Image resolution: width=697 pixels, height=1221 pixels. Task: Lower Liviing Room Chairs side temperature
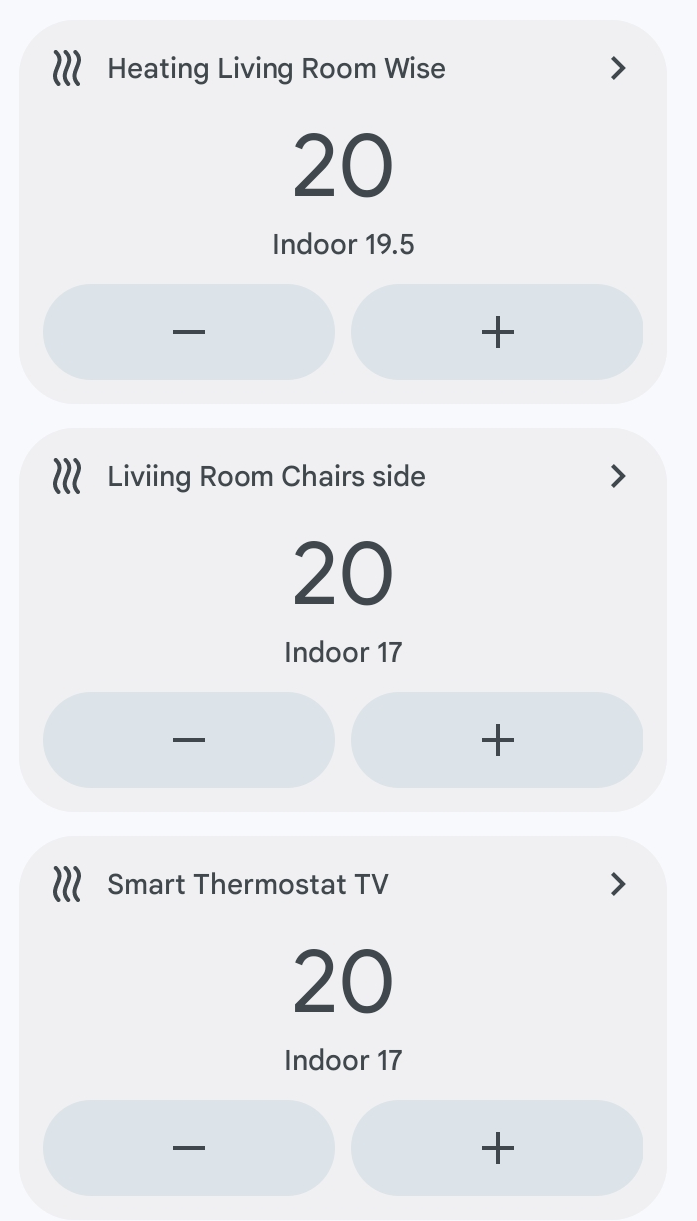coord(188,740)
